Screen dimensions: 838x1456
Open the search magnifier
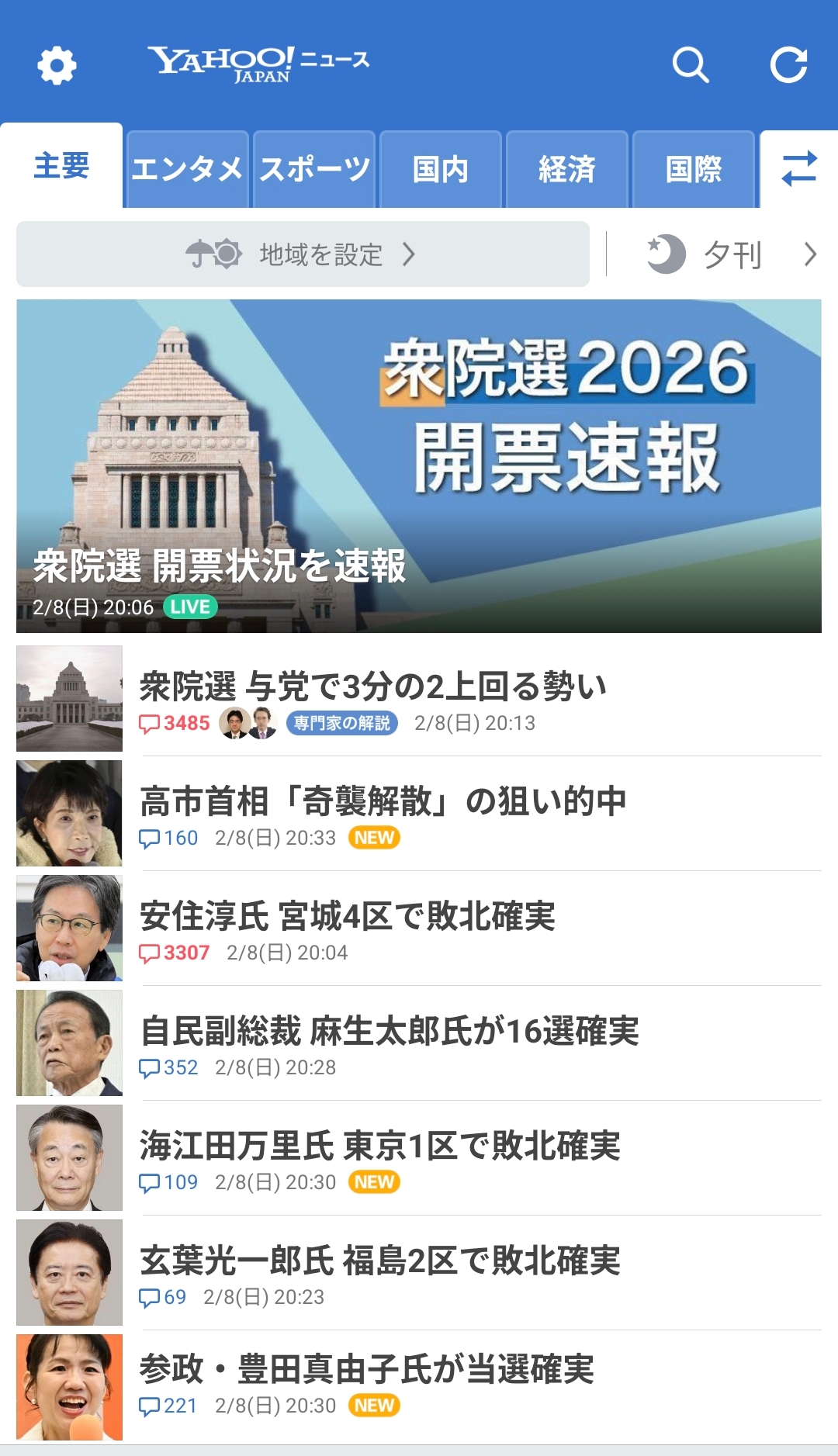[690, 64]
